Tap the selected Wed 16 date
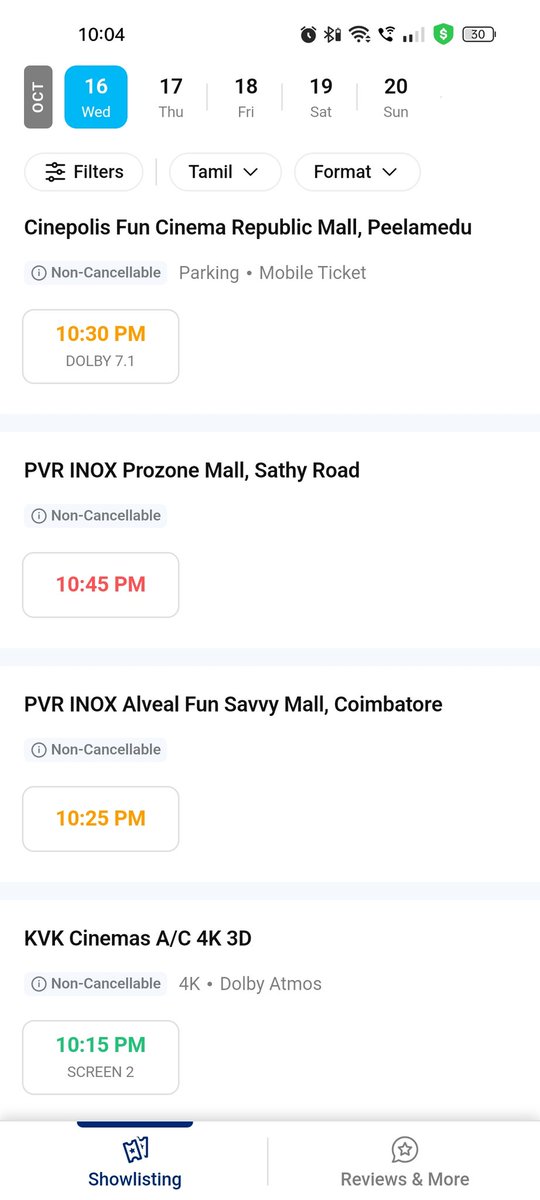 [x=96, y=97]
